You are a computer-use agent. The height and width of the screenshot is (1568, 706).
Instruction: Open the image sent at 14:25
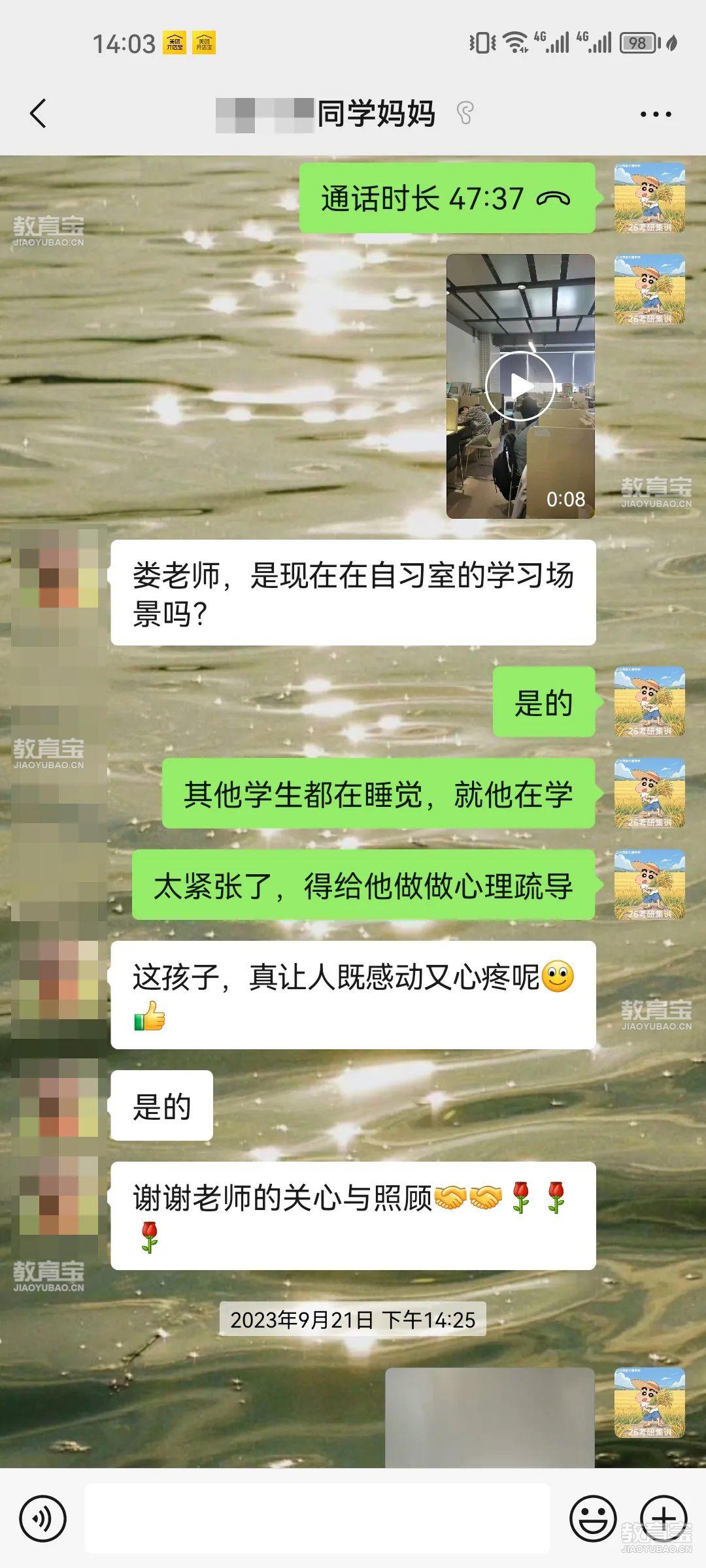tap(489, 1416)
